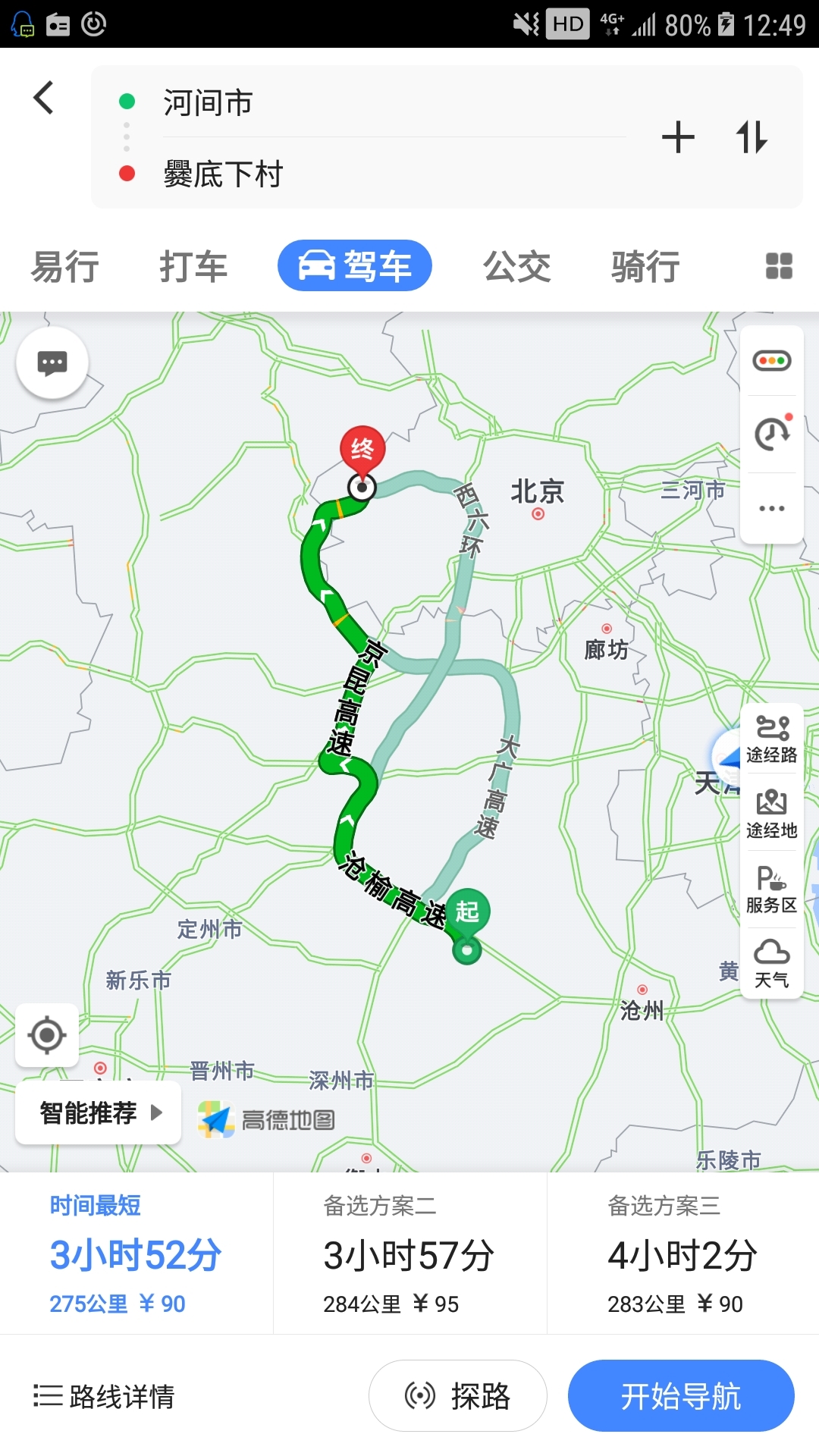Switch to the 骑行 tab
819x1456 pixels.
pos(645,267)
